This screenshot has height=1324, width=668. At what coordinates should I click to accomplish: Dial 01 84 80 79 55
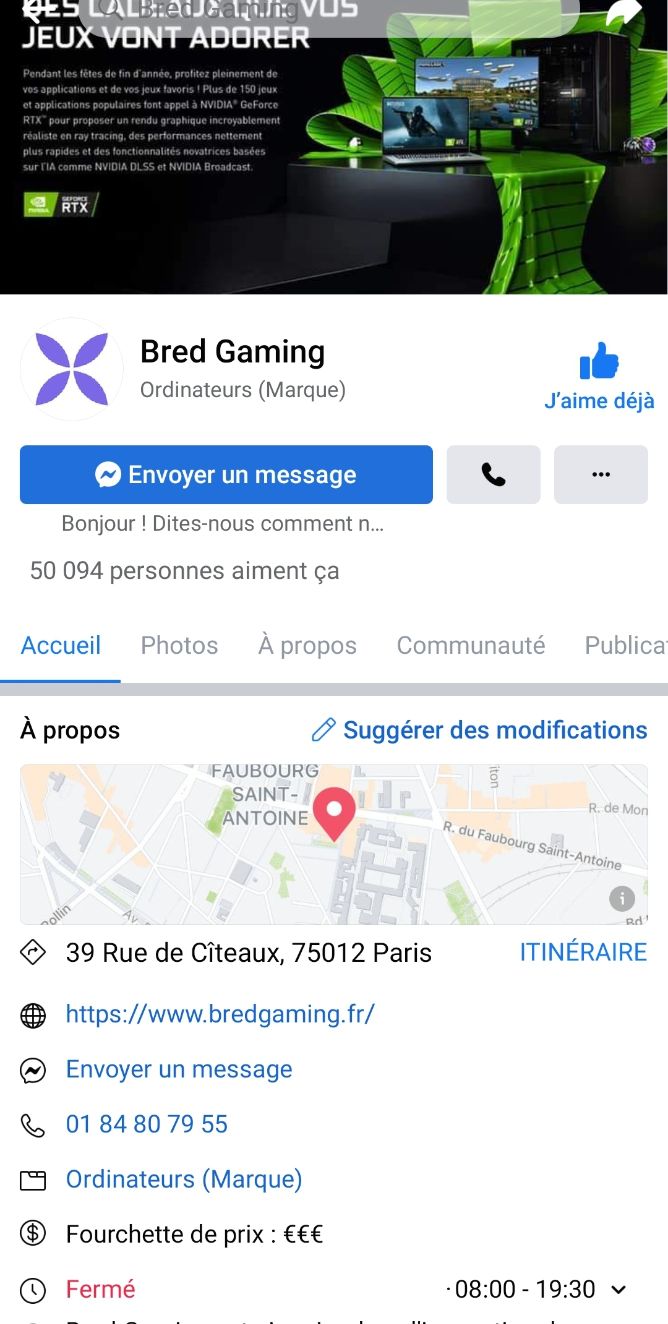[x=147, y=1124]
